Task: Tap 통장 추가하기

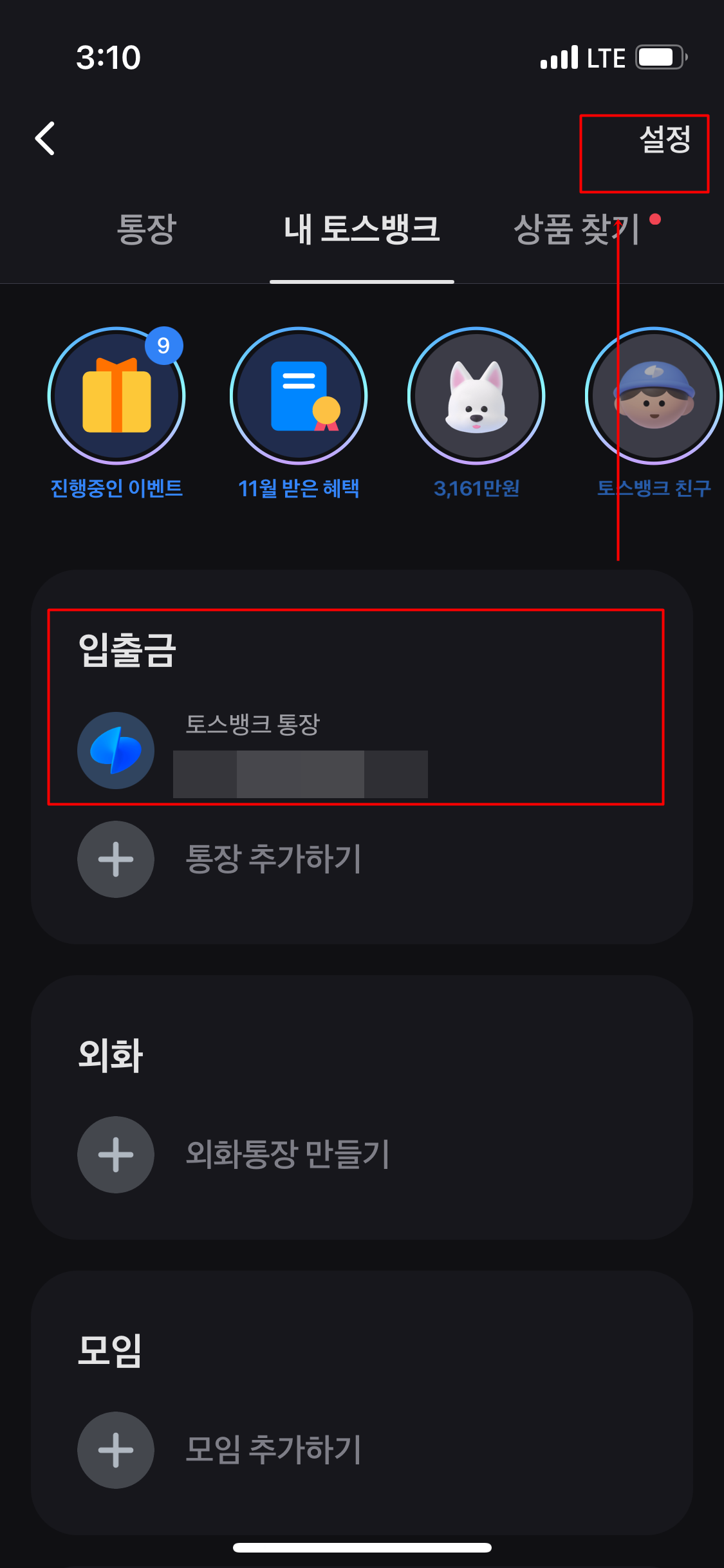Action: tap(274, 859)
